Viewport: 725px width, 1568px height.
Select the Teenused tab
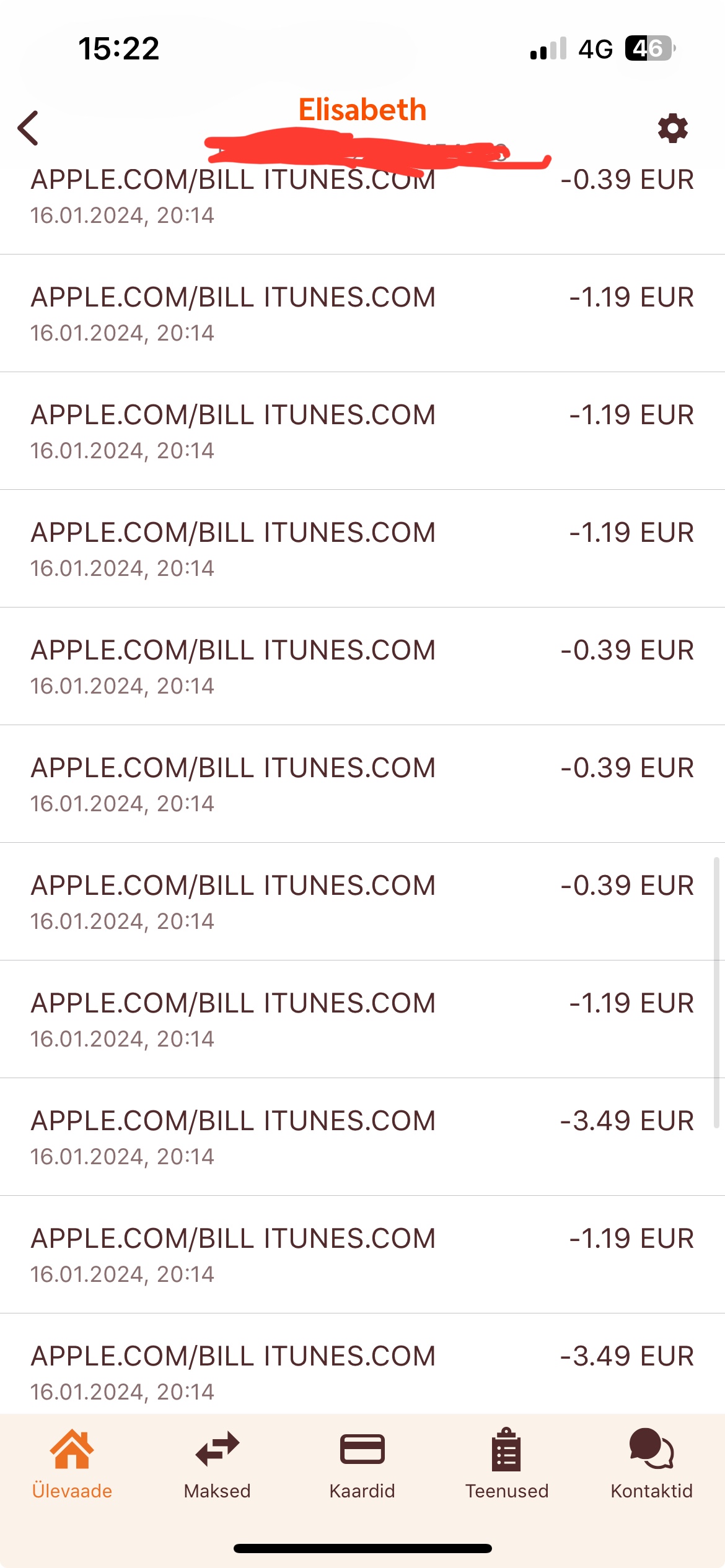pyautogui.click(x=507, y=1464)
